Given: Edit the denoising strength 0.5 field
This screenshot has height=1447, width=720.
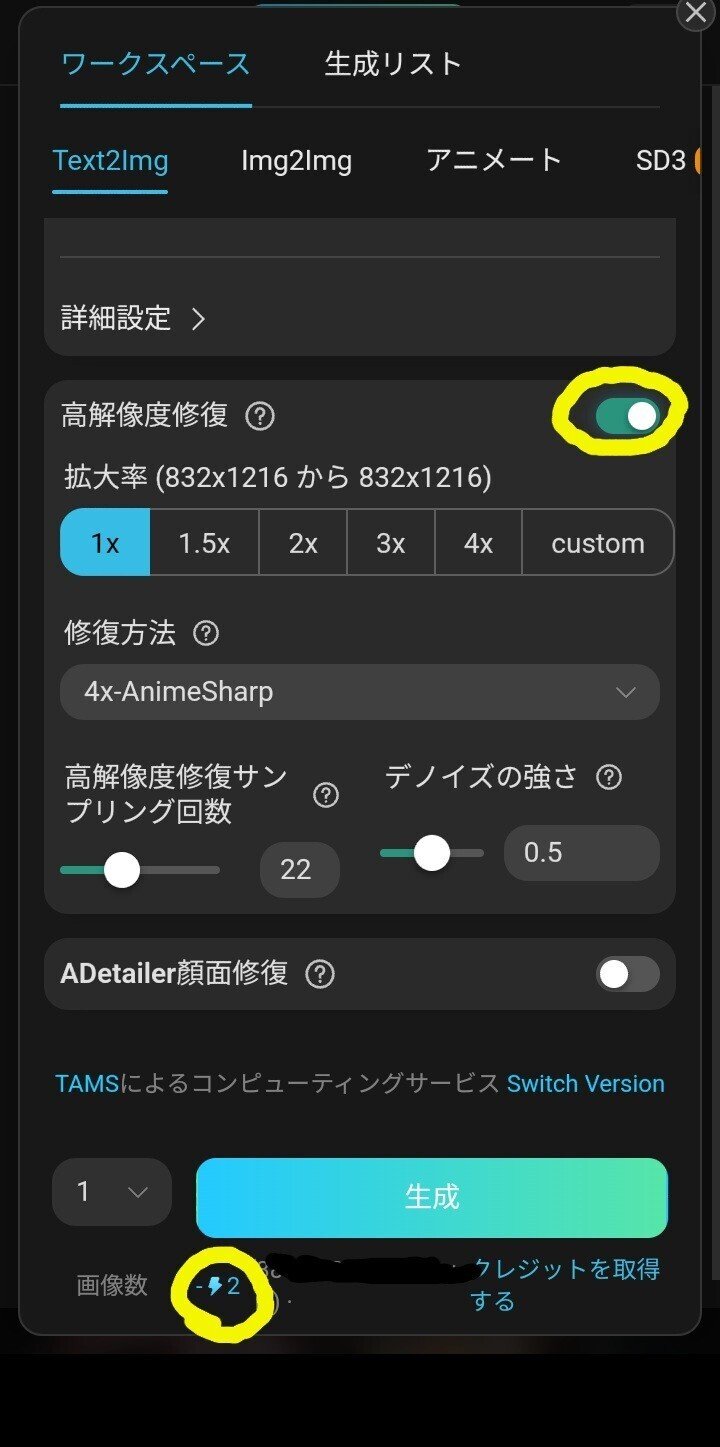Looking at the screenshot, I should [x=581, y=853].
